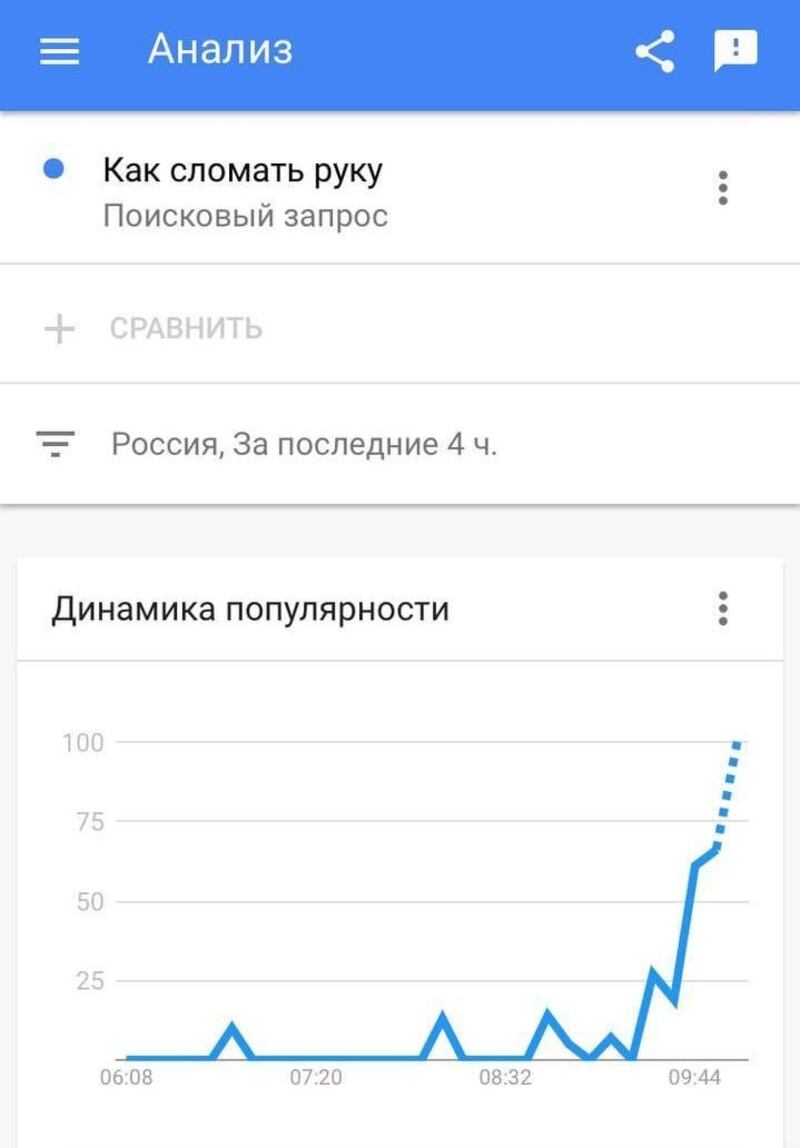This screenshot has height=1148, width=800.
Task: Open the popularity chart options menu
Action: click(721, 608)
